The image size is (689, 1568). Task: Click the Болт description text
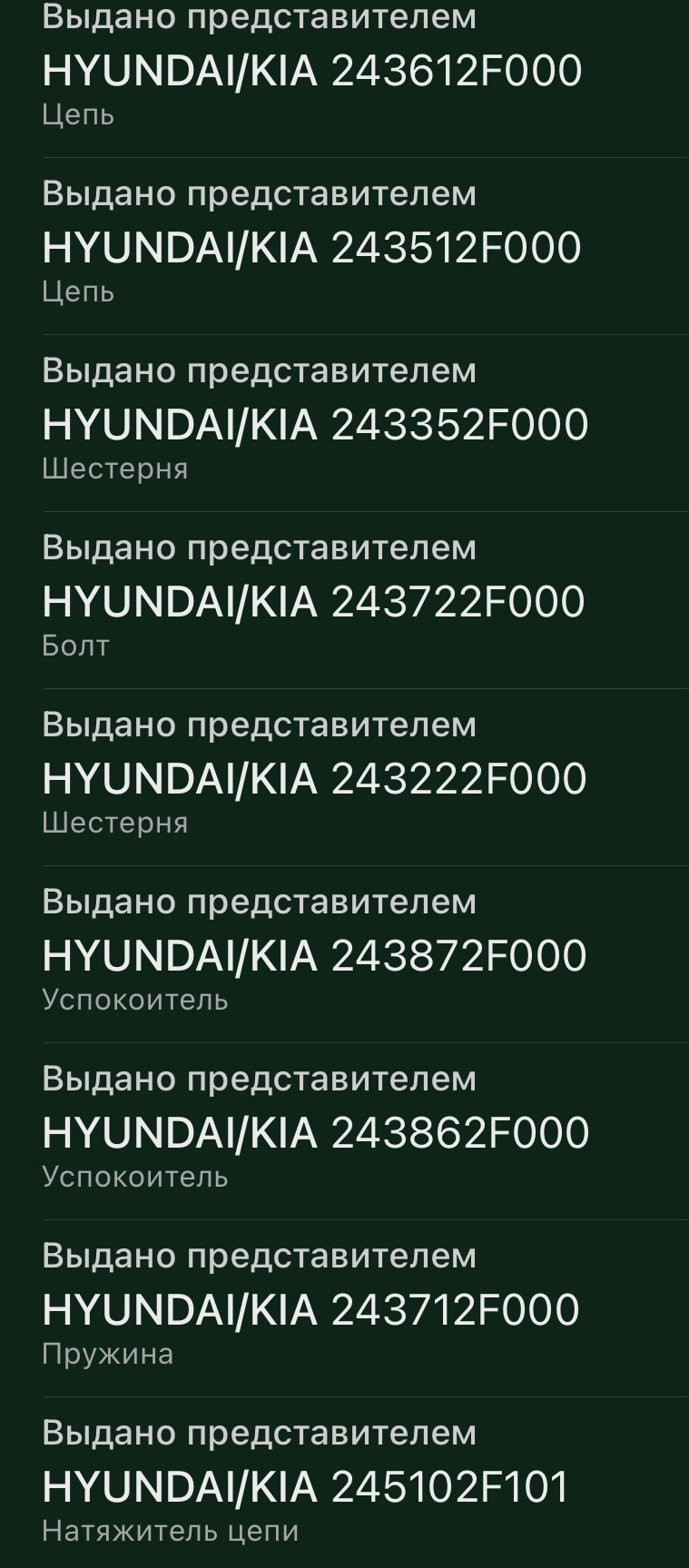(75, 646)
